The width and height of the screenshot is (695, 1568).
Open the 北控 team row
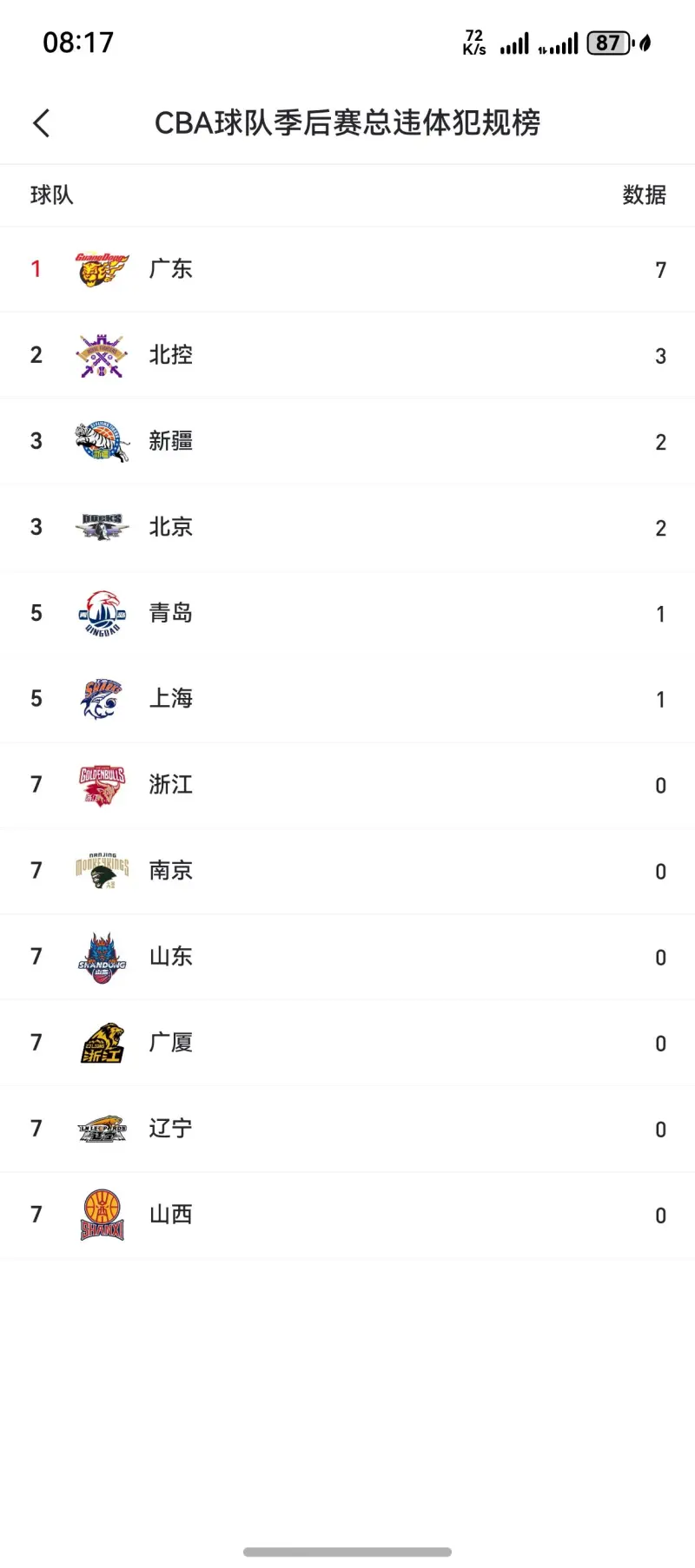tap(347, 355)
